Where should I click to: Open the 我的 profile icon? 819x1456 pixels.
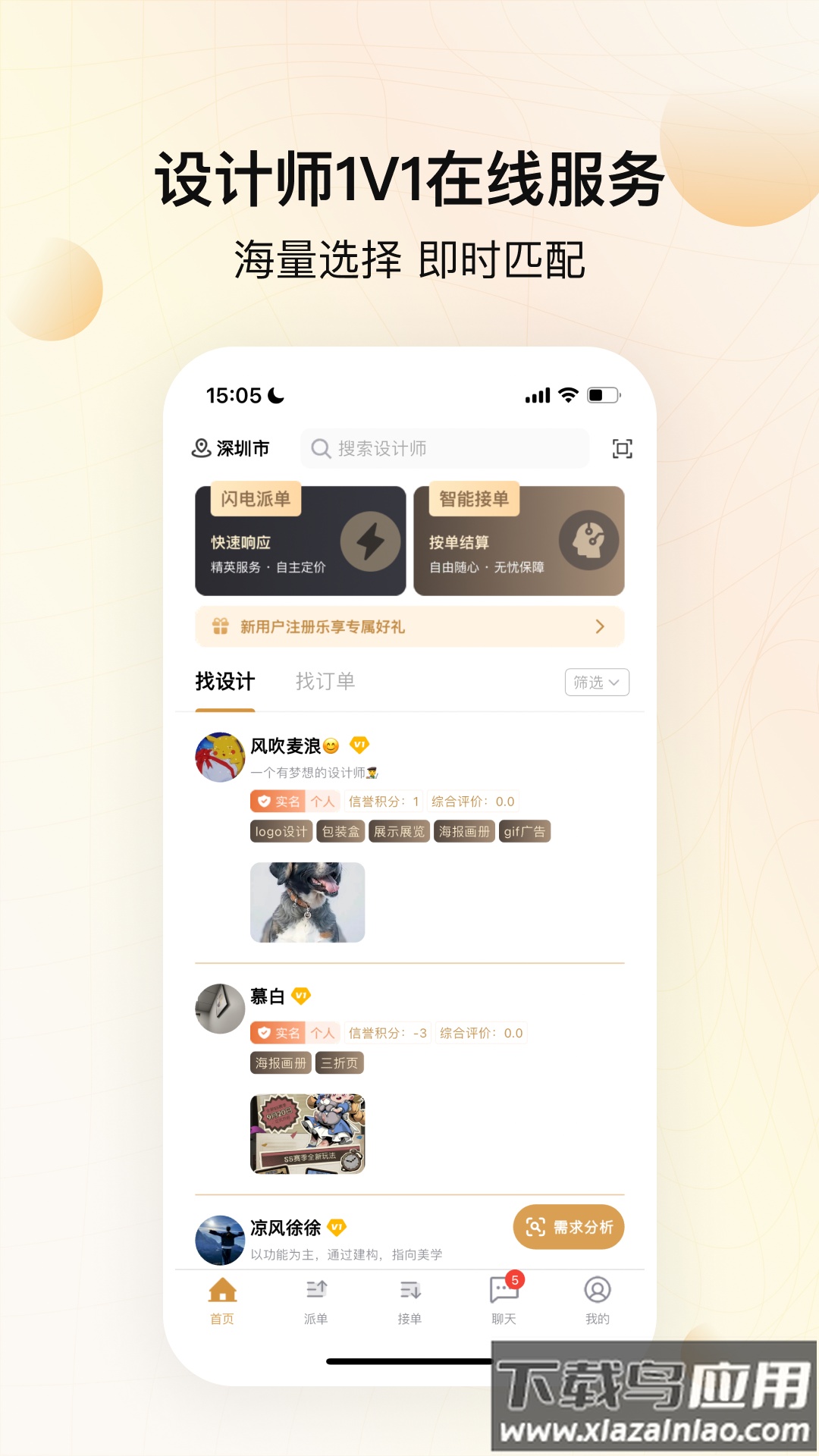pyautogui.click(x=597, y=1289)
